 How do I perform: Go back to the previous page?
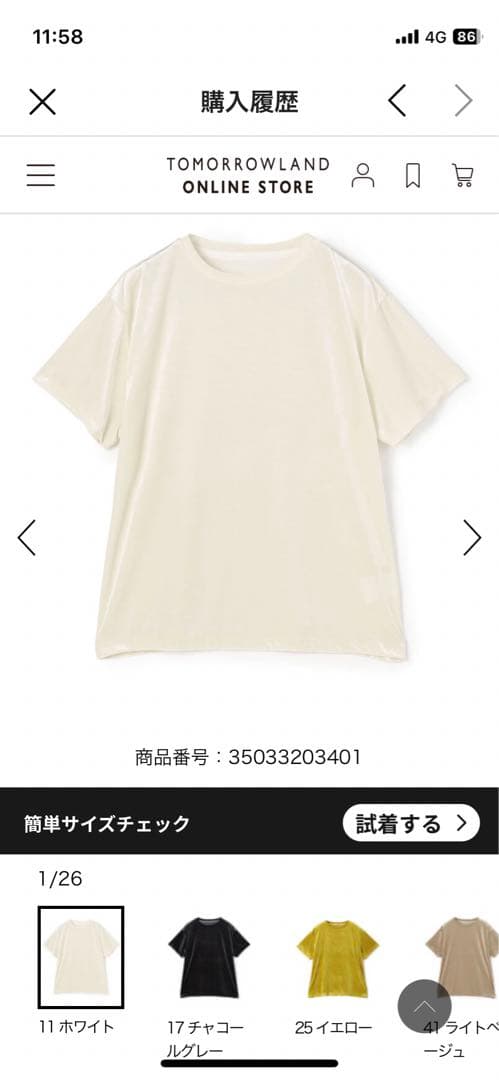[397, 101]
